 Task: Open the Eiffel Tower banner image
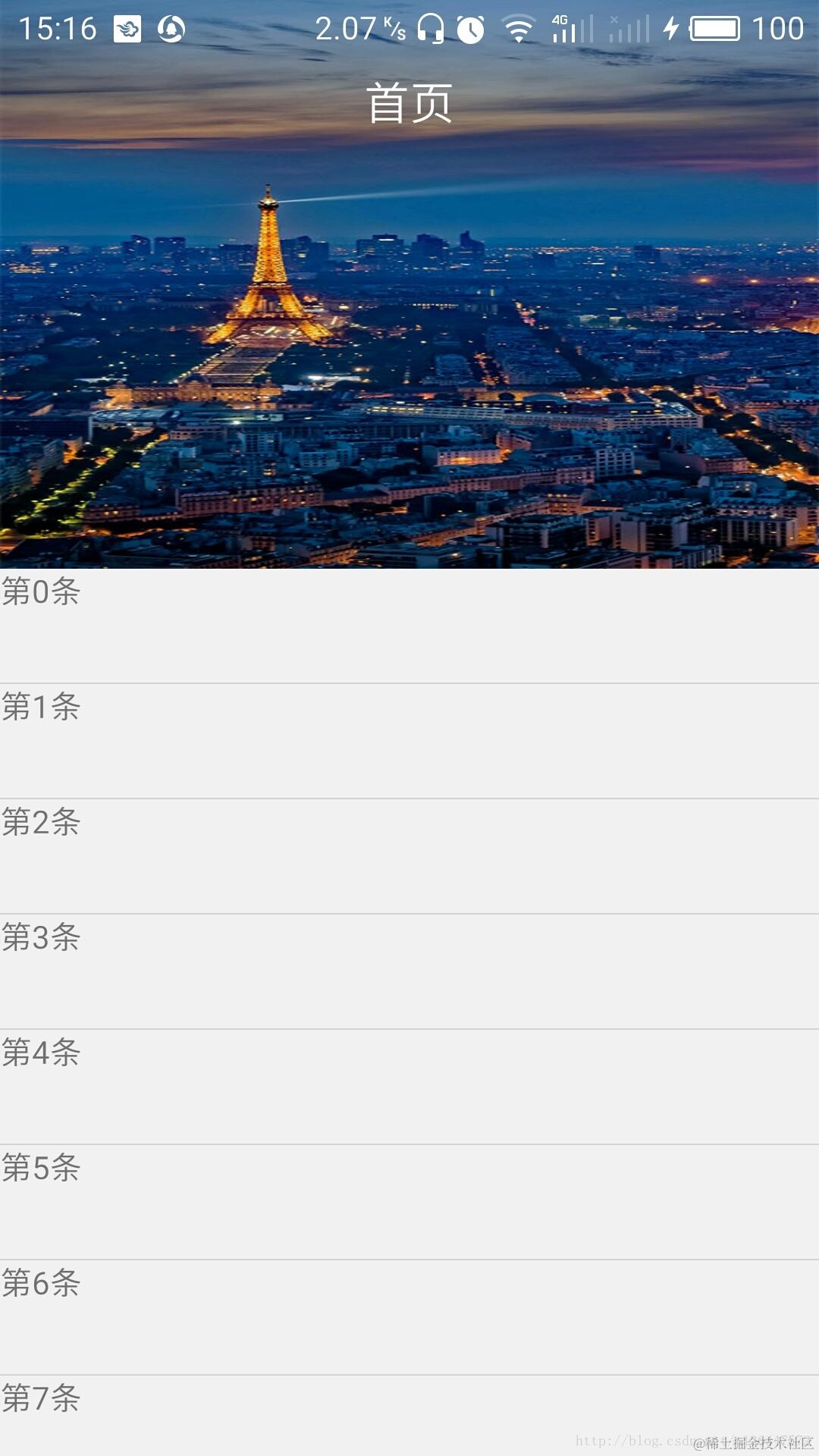click(409, 341)
